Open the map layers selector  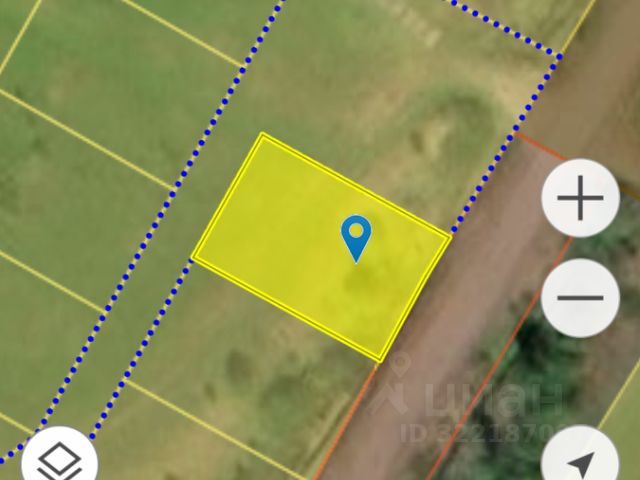(60, 461)
